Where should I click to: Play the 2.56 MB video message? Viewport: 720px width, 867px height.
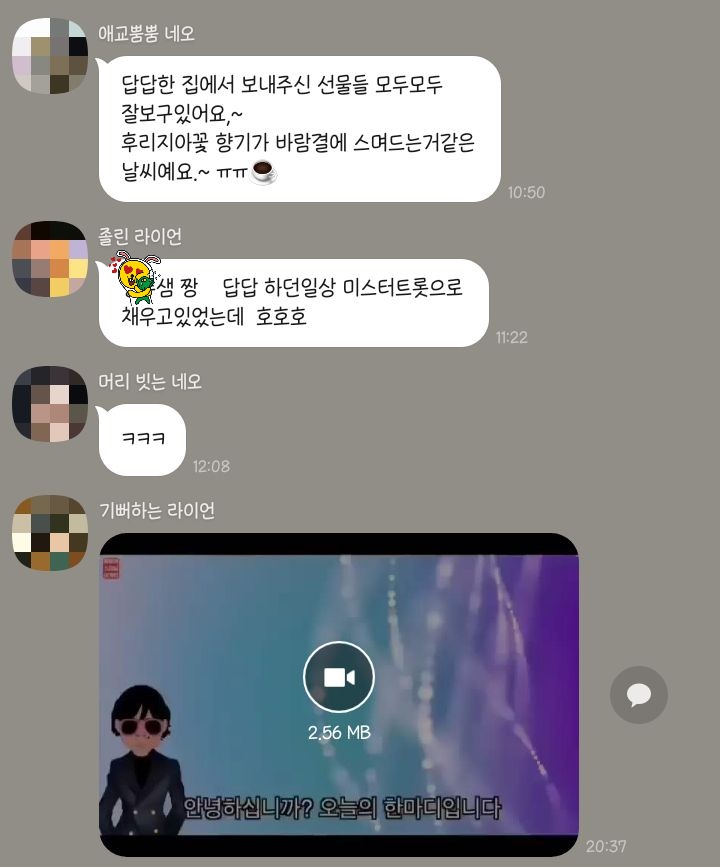pos(338,677)
